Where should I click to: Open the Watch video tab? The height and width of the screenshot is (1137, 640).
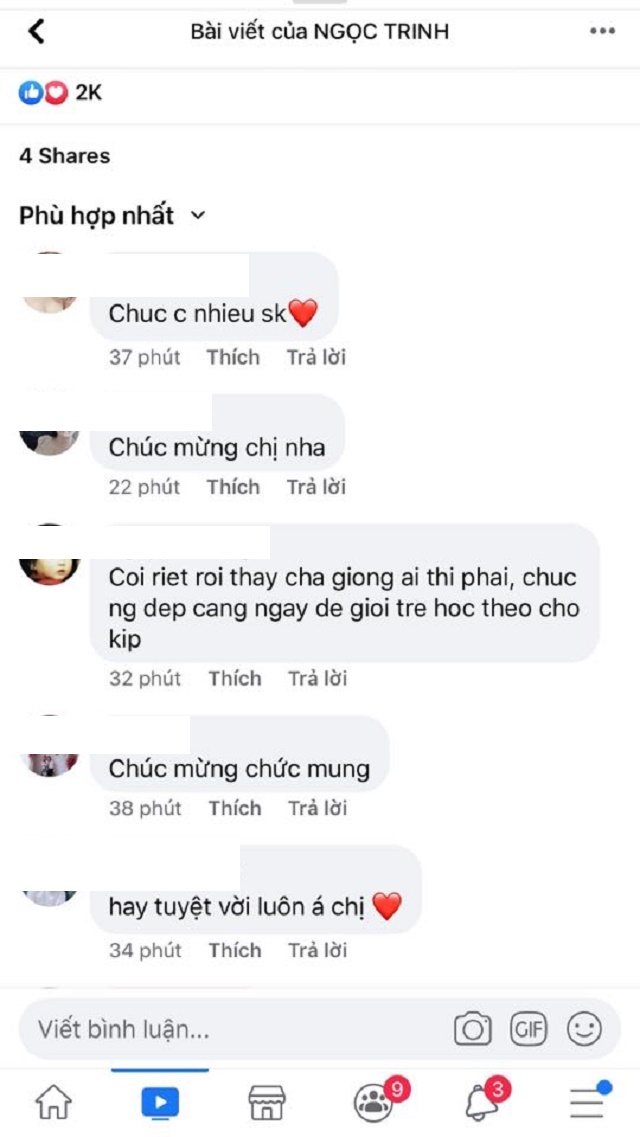160,1102
